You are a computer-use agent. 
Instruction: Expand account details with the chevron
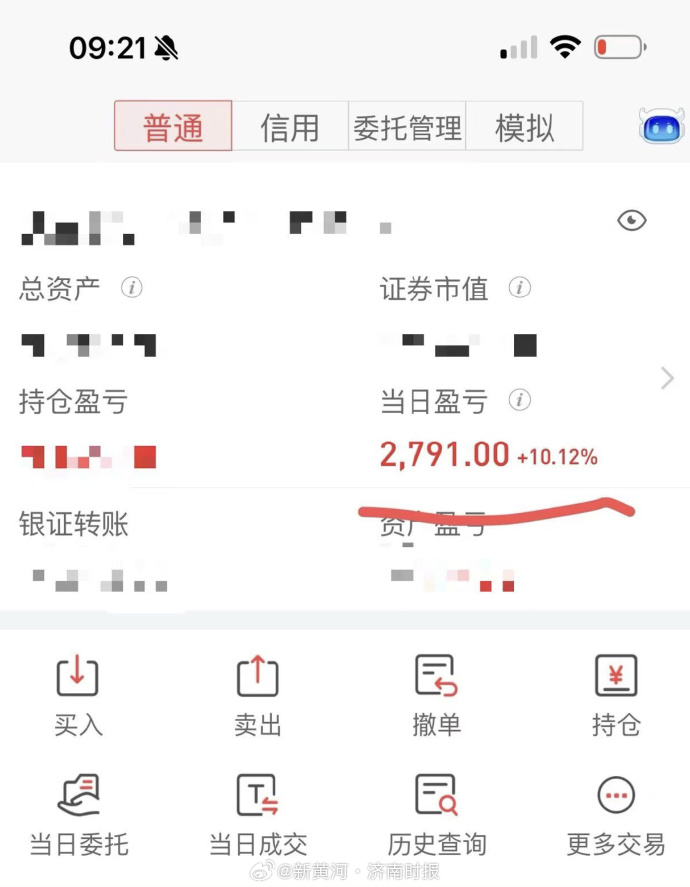[667, 378]
